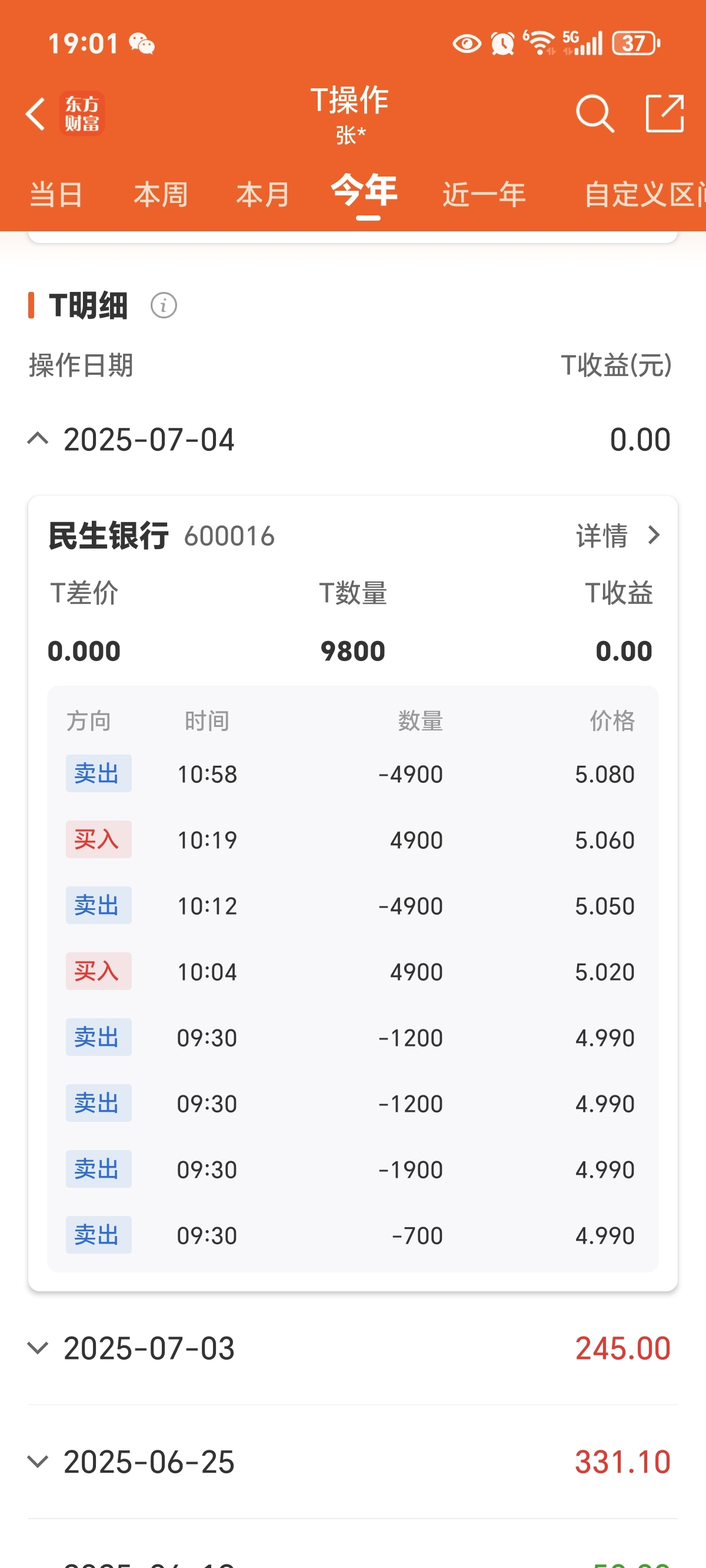Viewport: 706px width, 1568px height.
Task: Select the 今年 tab
Action: 364,191
